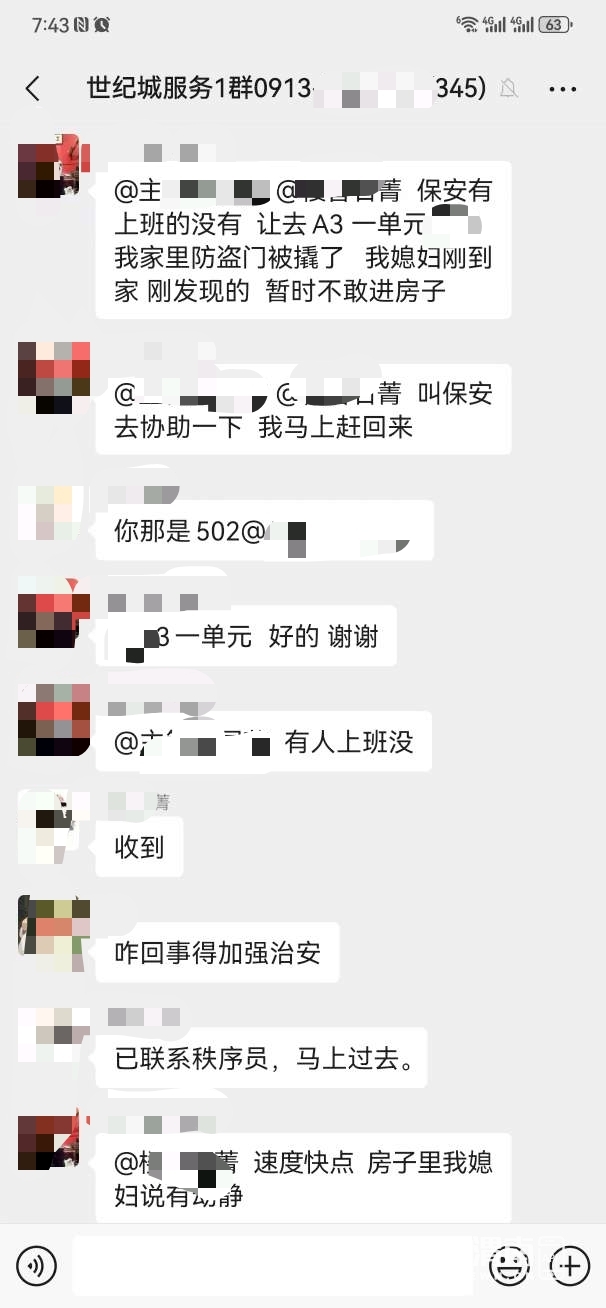Open the emoji sticker panel

point(509,1266)
